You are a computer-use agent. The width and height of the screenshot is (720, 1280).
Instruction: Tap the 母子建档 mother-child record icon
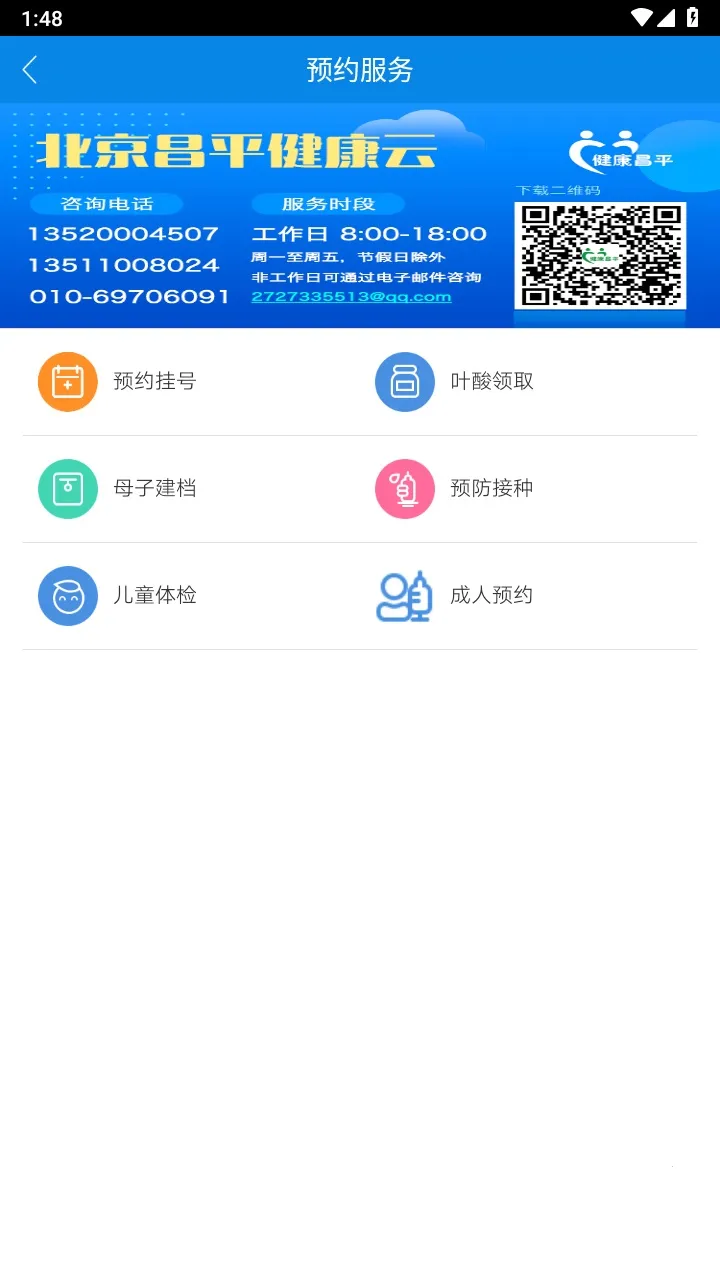[67, 488]
